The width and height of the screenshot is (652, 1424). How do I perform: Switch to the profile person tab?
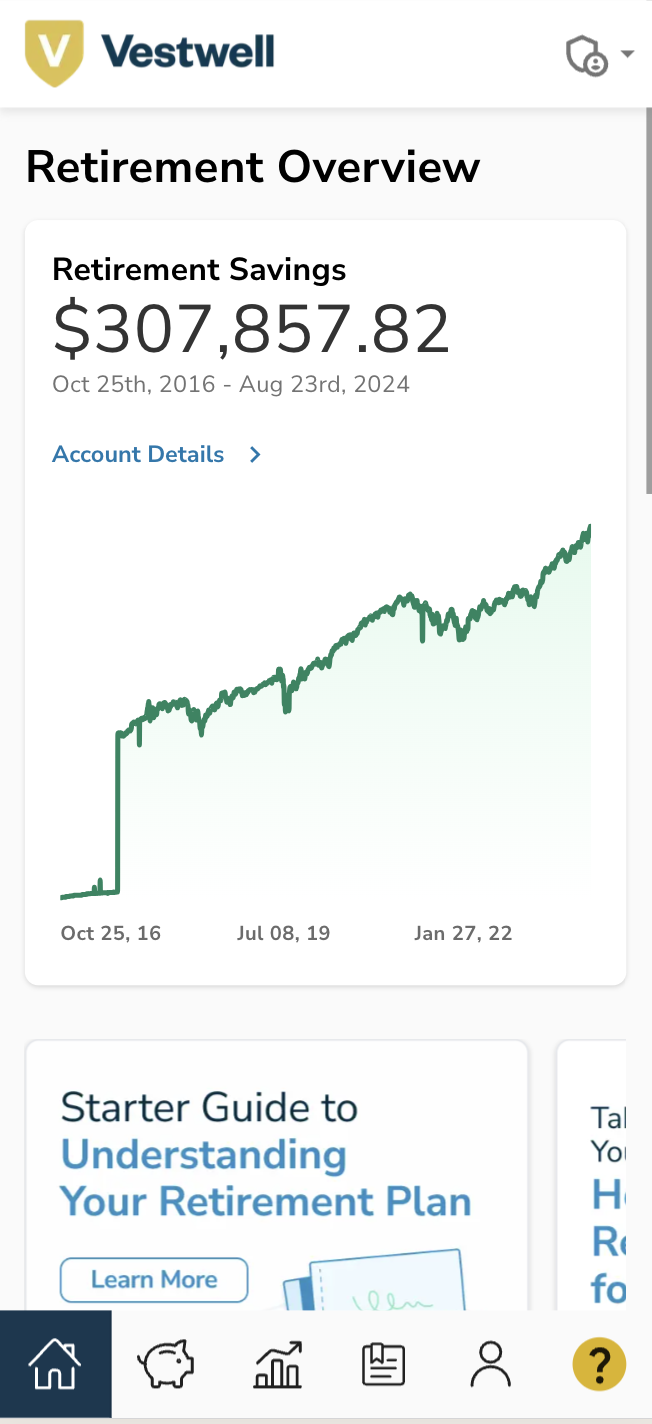point(490,1364)
